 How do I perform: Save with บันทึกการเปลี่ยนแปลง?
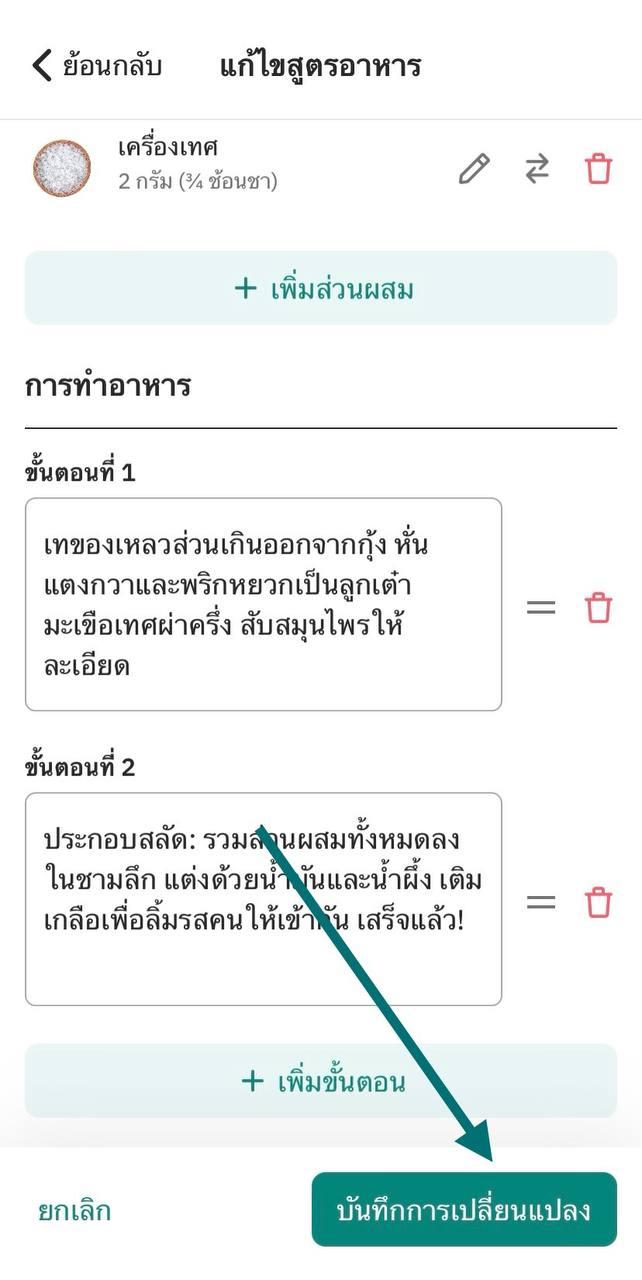[464, 1210]
